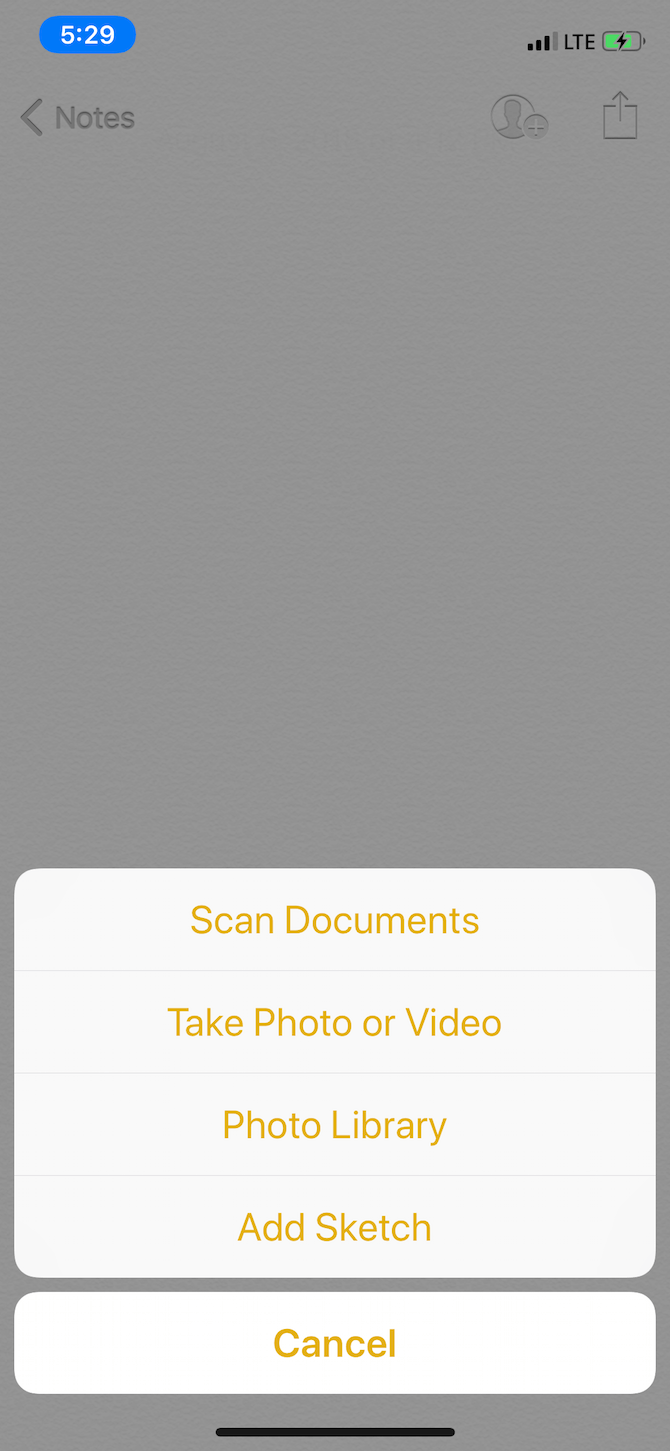
Task: Tap Add Sketch in the action sheet
Action: (x=334, y=1227)
